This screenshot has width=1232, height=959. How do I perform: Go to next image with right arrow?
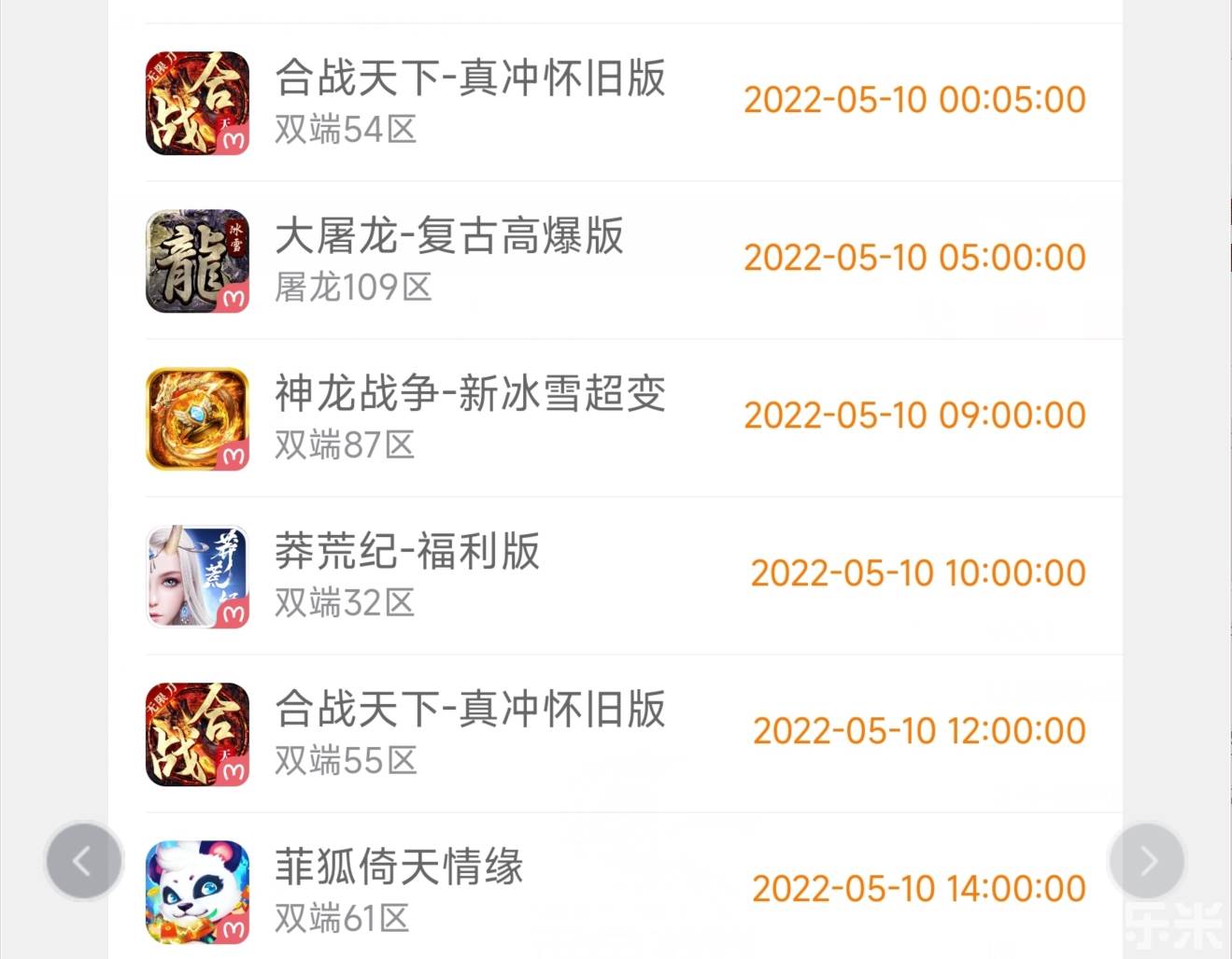(1147, 860)
